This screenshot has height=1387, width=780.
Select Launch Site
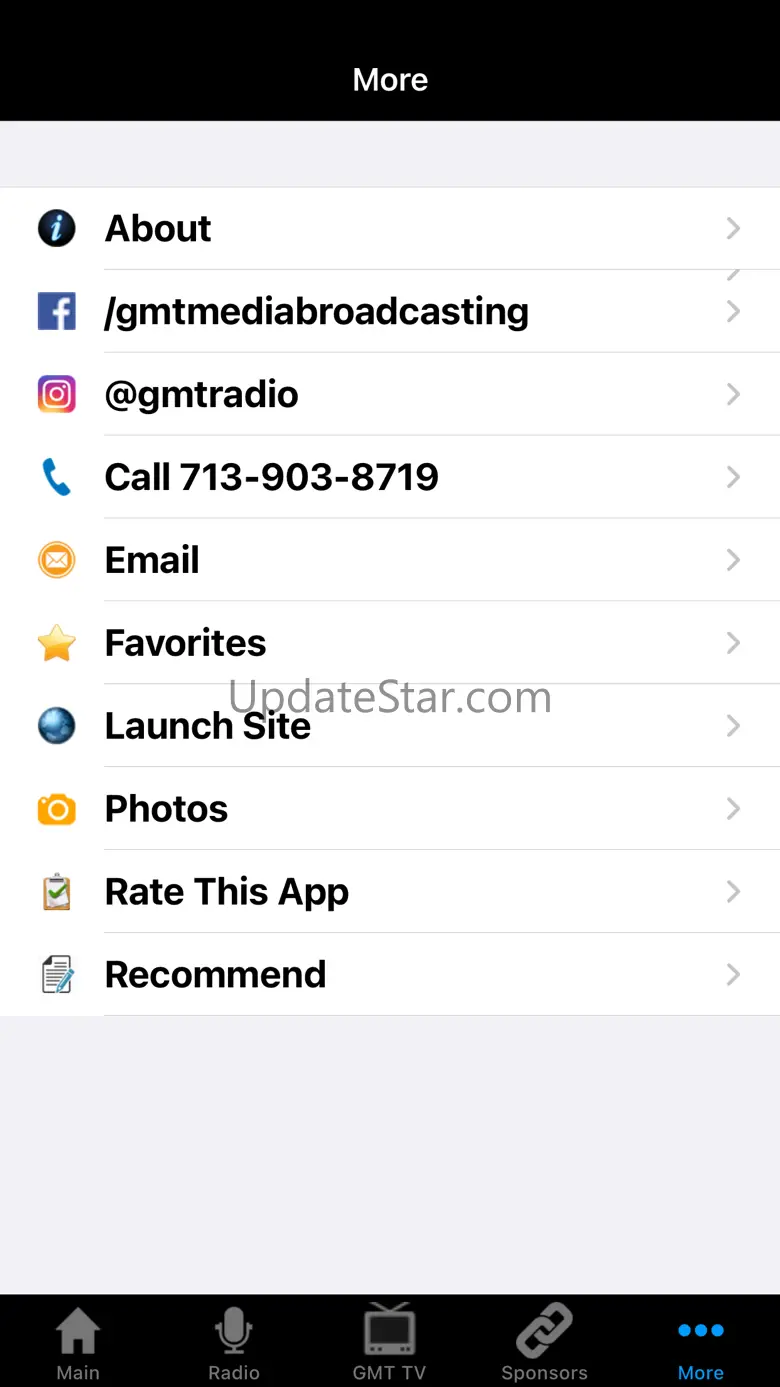pyautogui.click(x=390, y=726)
